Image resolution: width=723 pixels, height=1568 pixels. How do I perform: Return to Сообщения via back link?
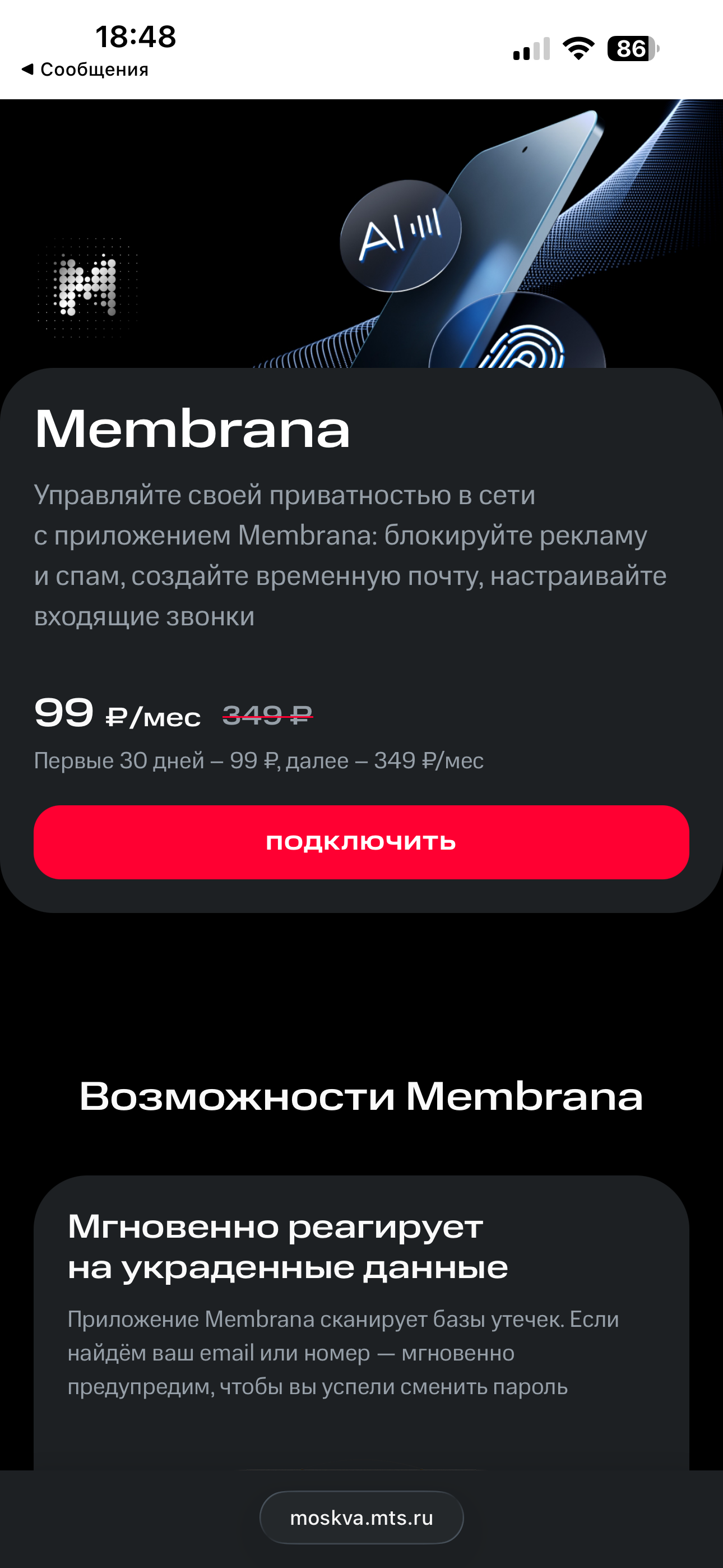85,70
